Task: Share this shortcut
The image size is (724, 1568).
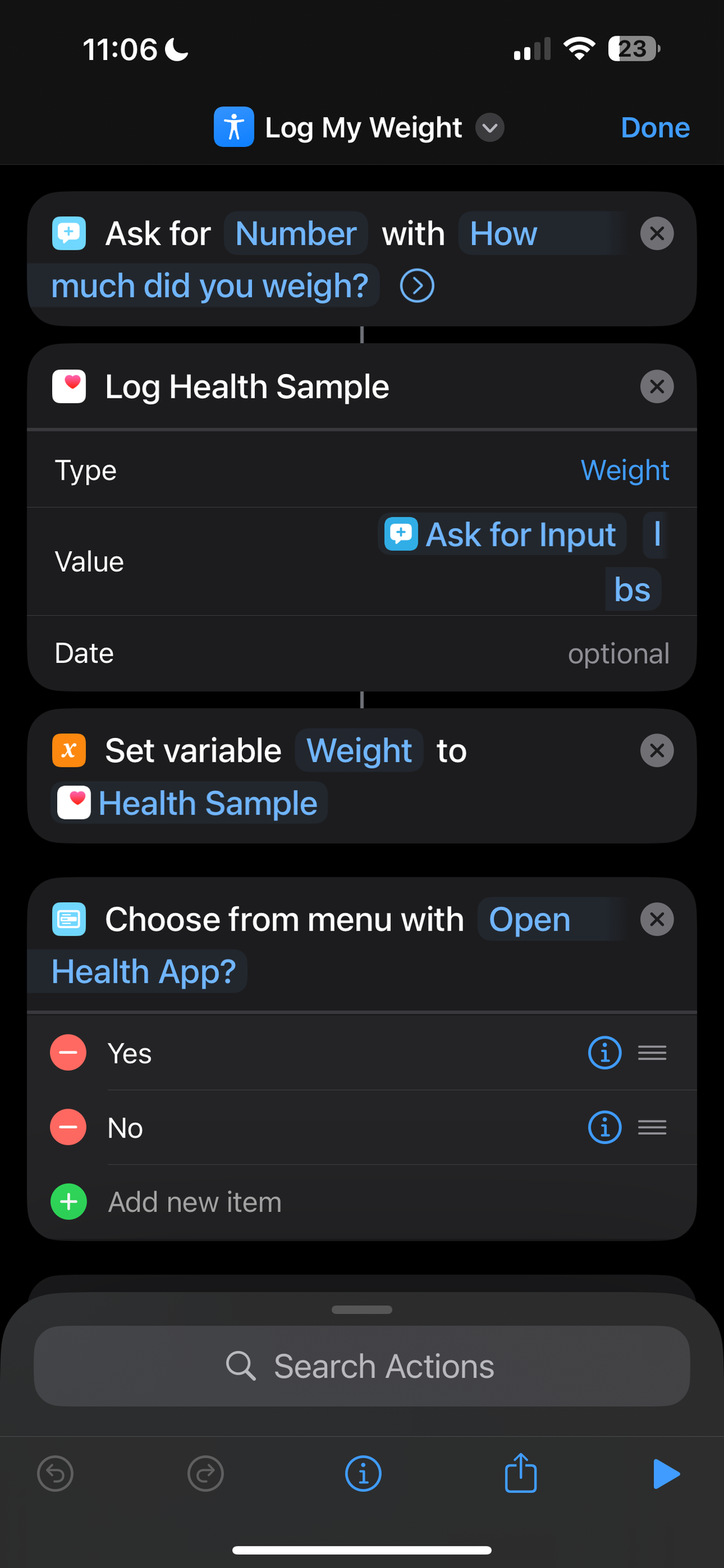Action: (x=521, y=1474)
